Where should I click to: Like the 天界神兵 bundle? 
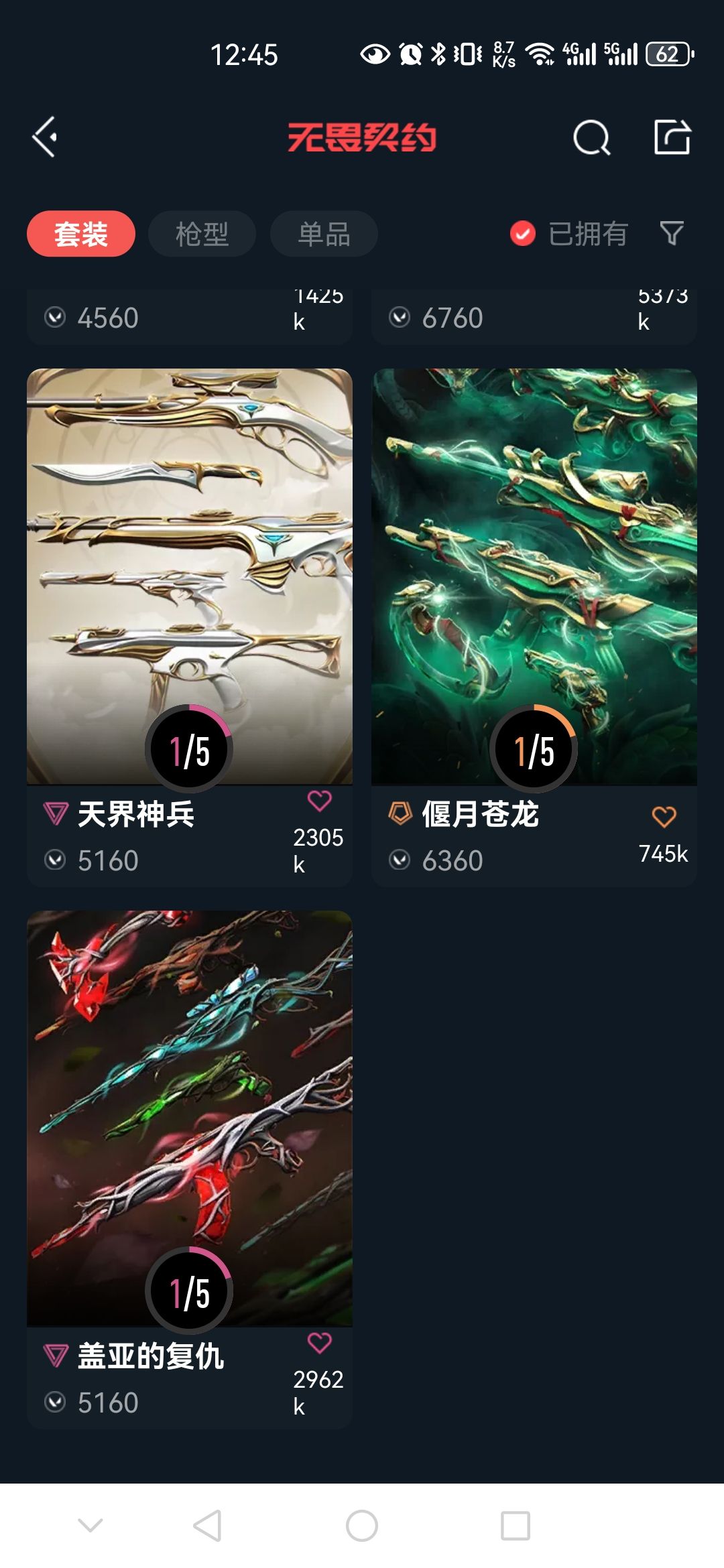click(319, 801)
